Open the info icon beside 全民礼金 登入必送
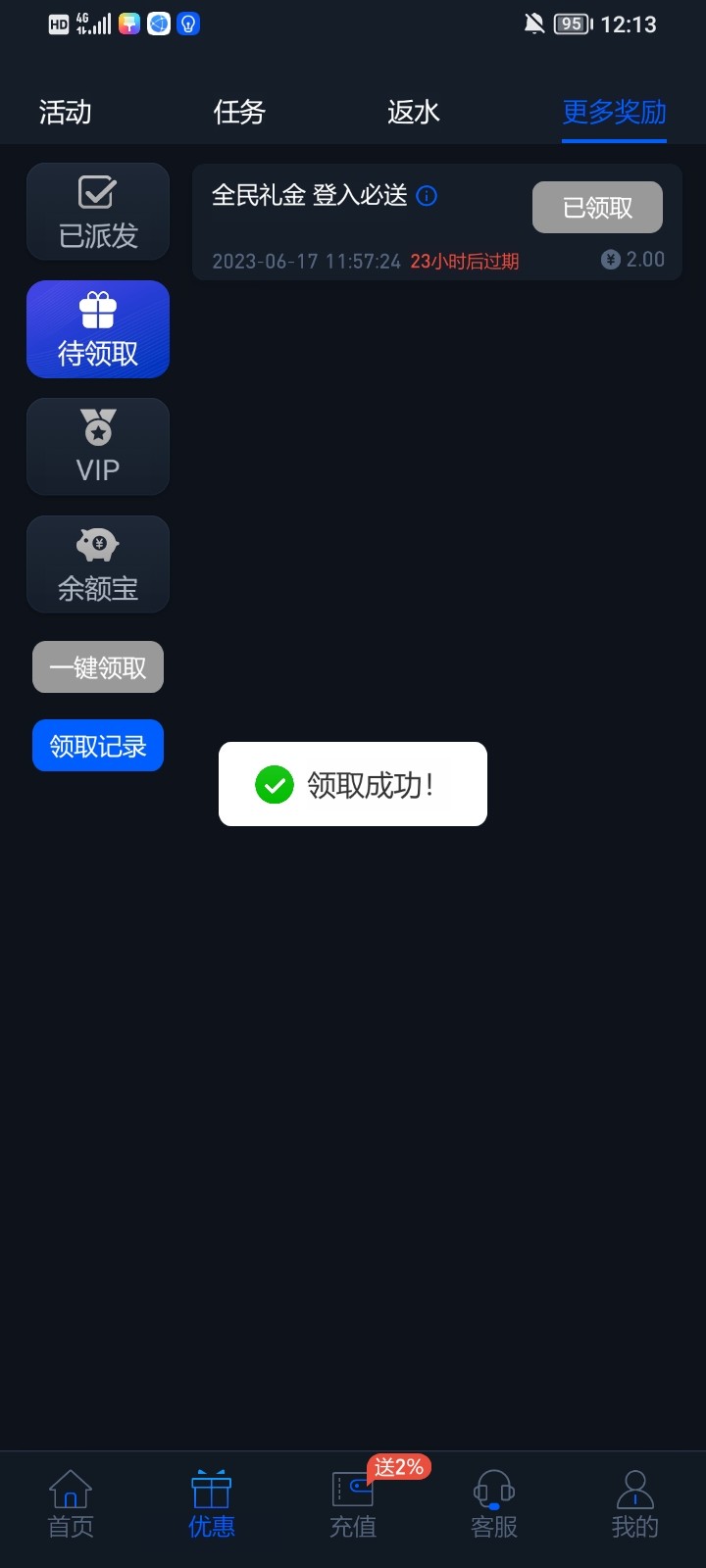The image size is (706, 1568). coord(427,196)
